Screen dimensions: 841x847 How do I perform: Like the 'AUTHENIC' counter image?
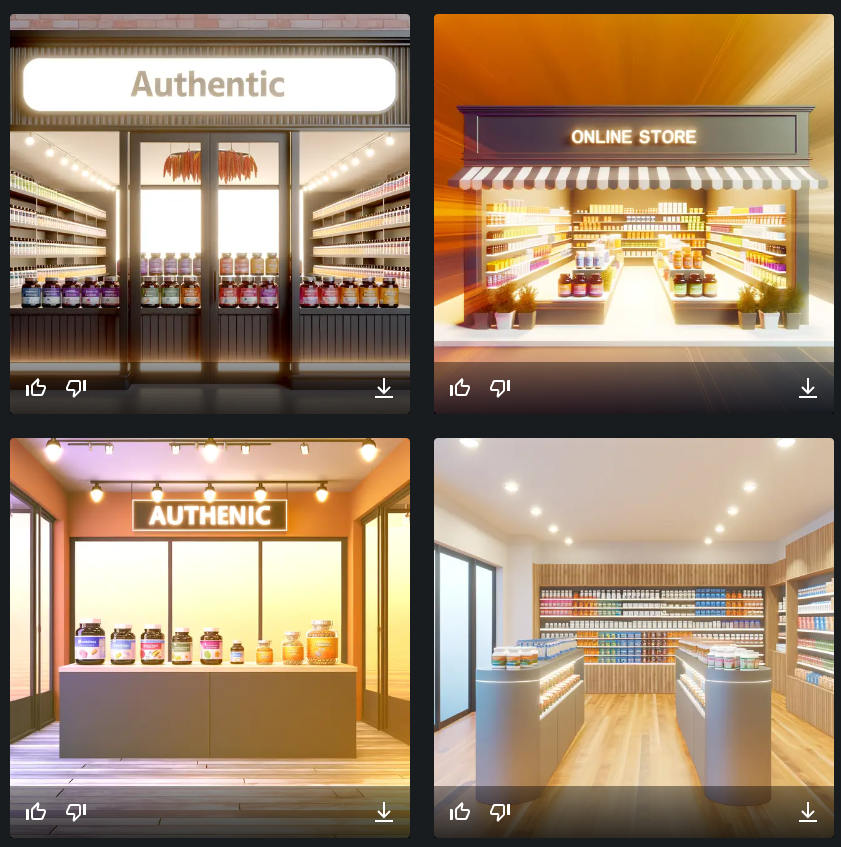[36, 812]
